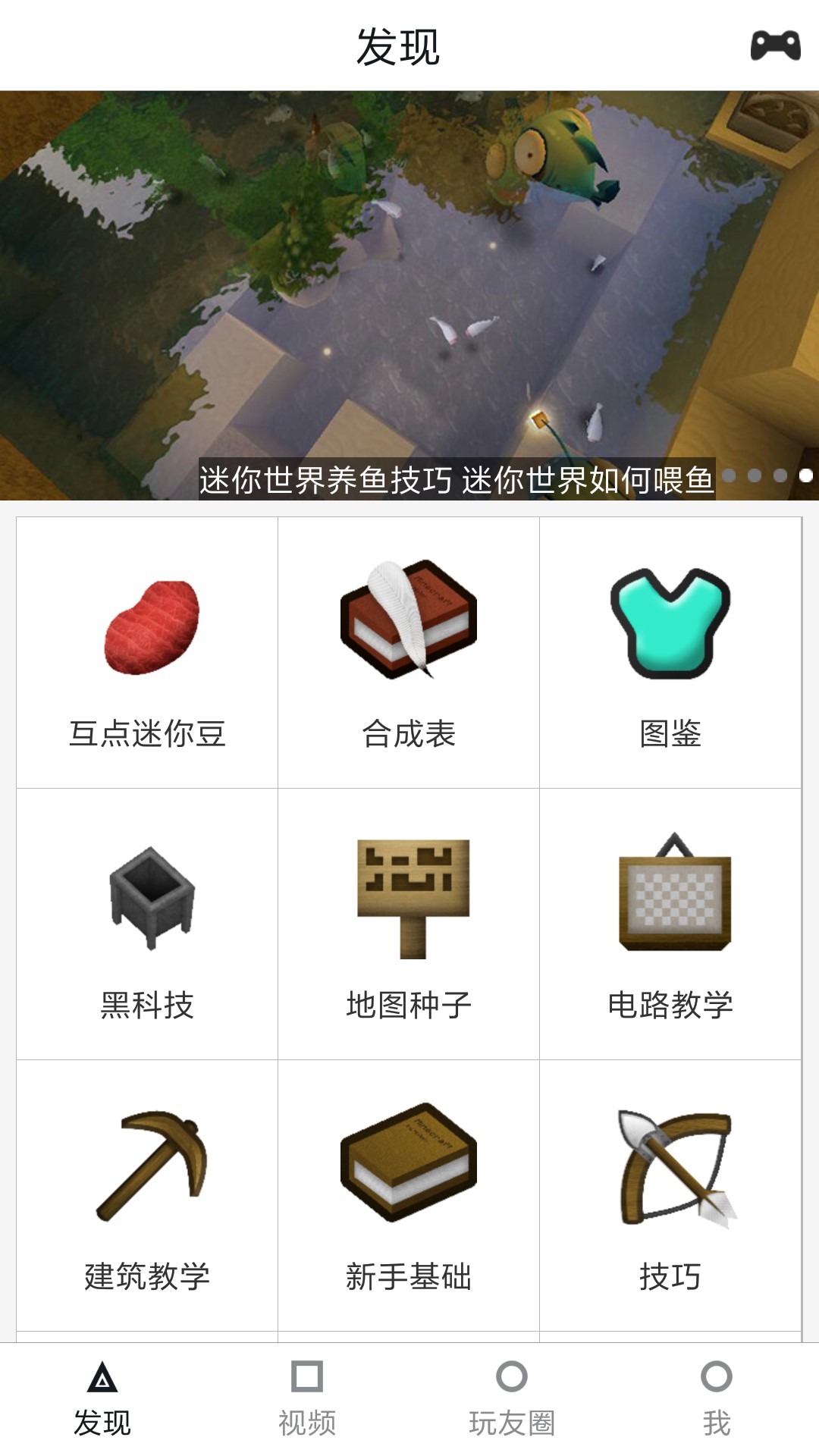Open the fish-feeding tips banner
The image size is (819, 1456).
click(409, 296)
